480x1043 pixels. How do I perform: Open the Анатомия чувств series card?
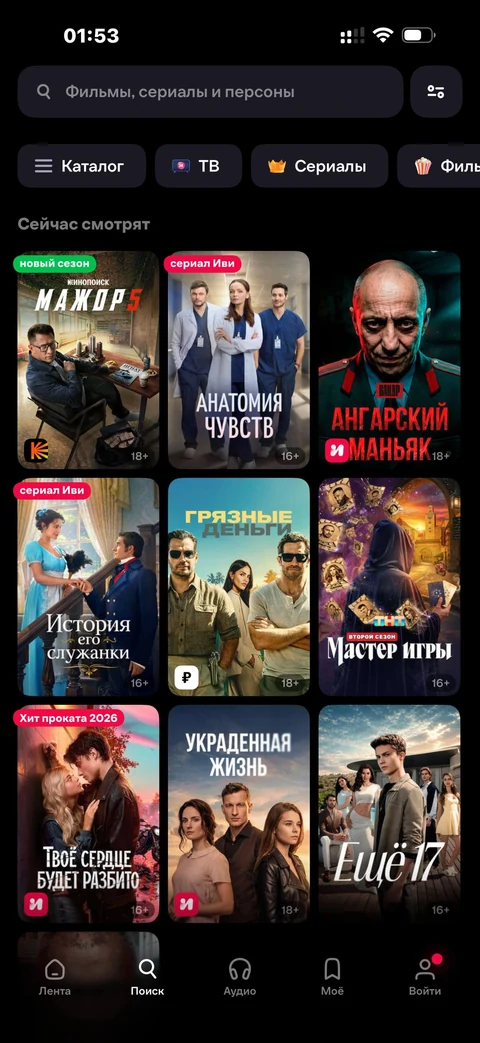(x=239, y=360)
